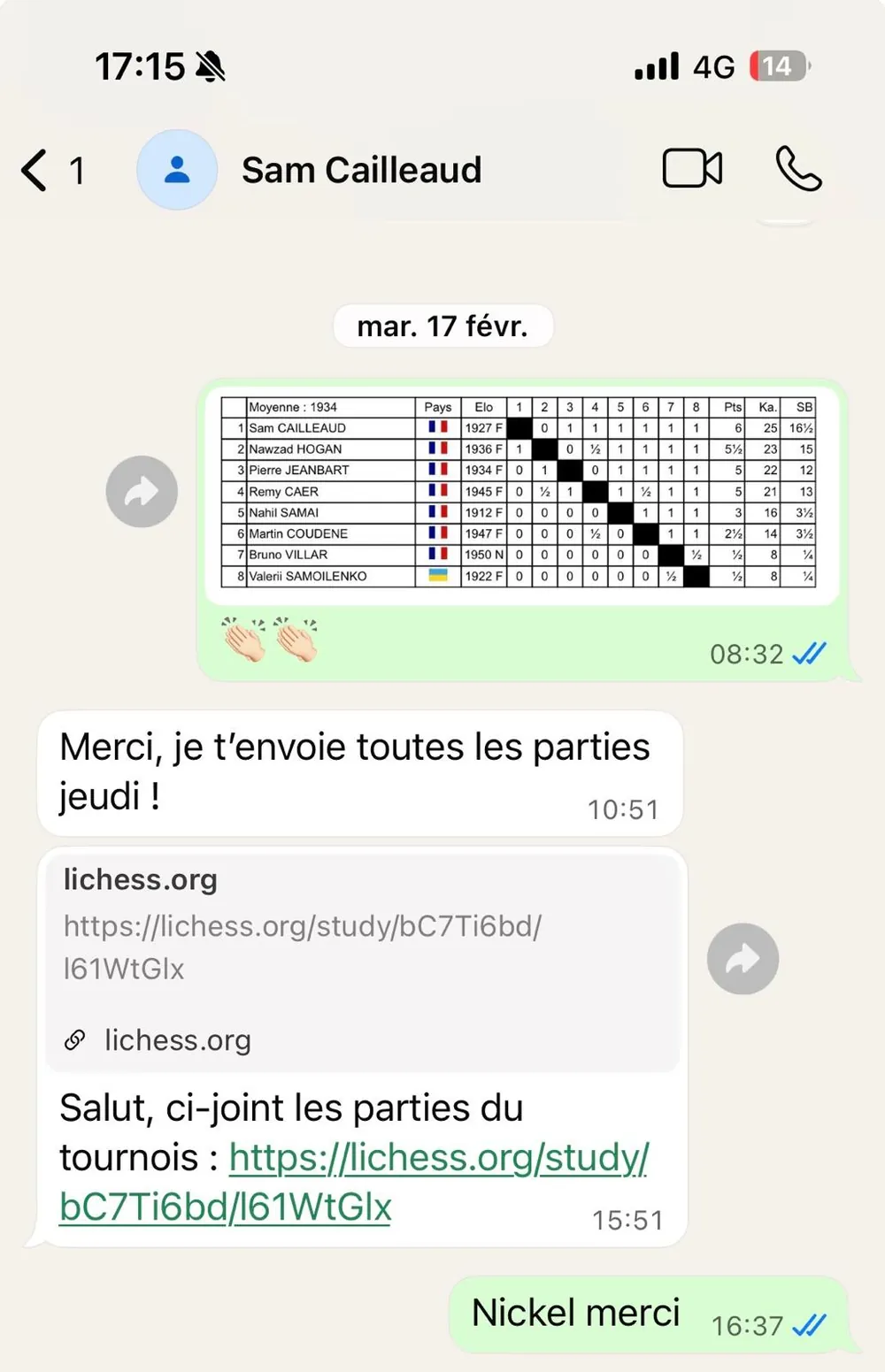Image resolution: width=885 pixels, height=1372 pixels.
Task: Forward the tournament table image
Action: [142, 492]
